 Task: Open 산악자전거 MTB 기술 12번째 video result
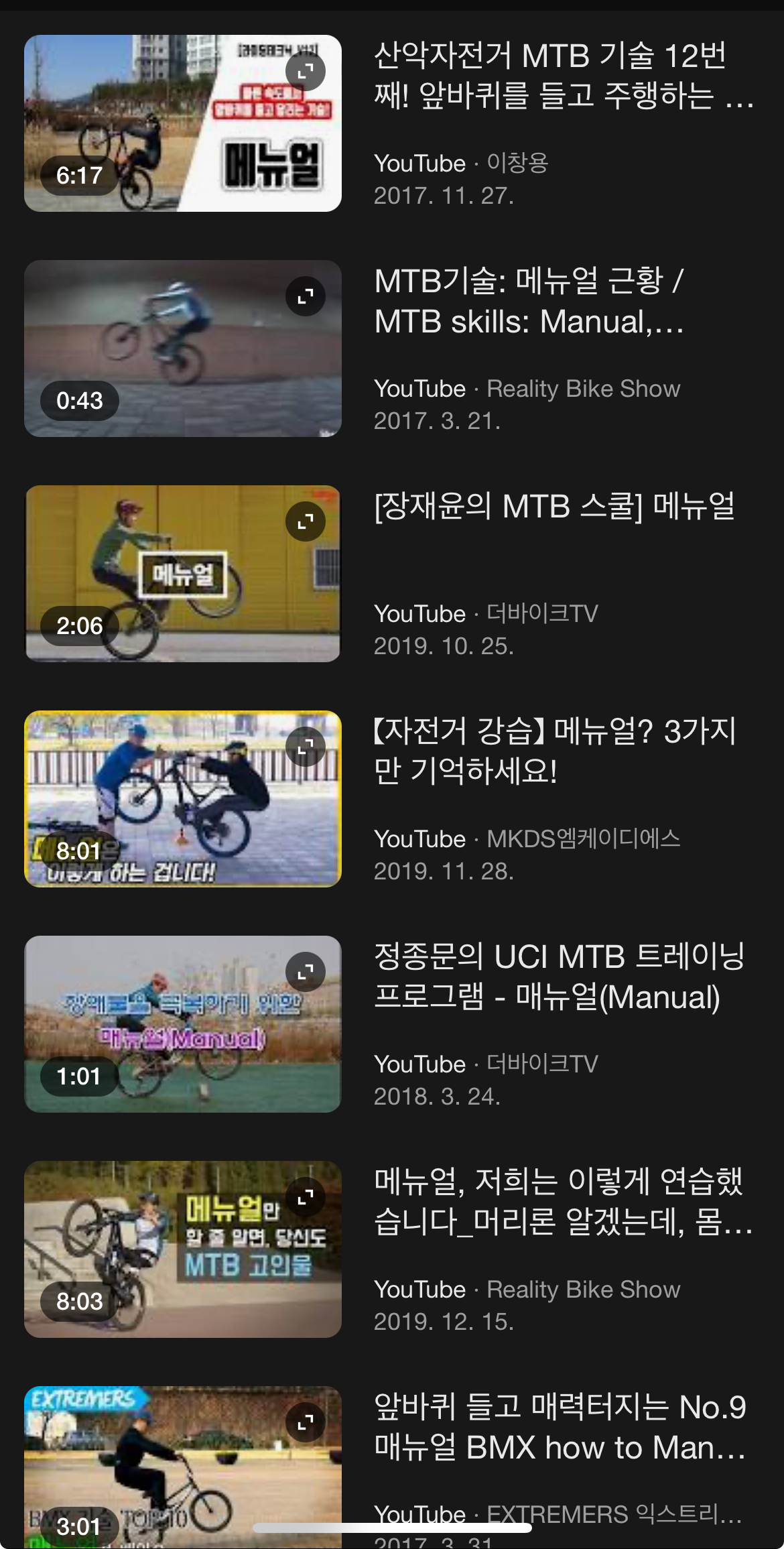563,75
